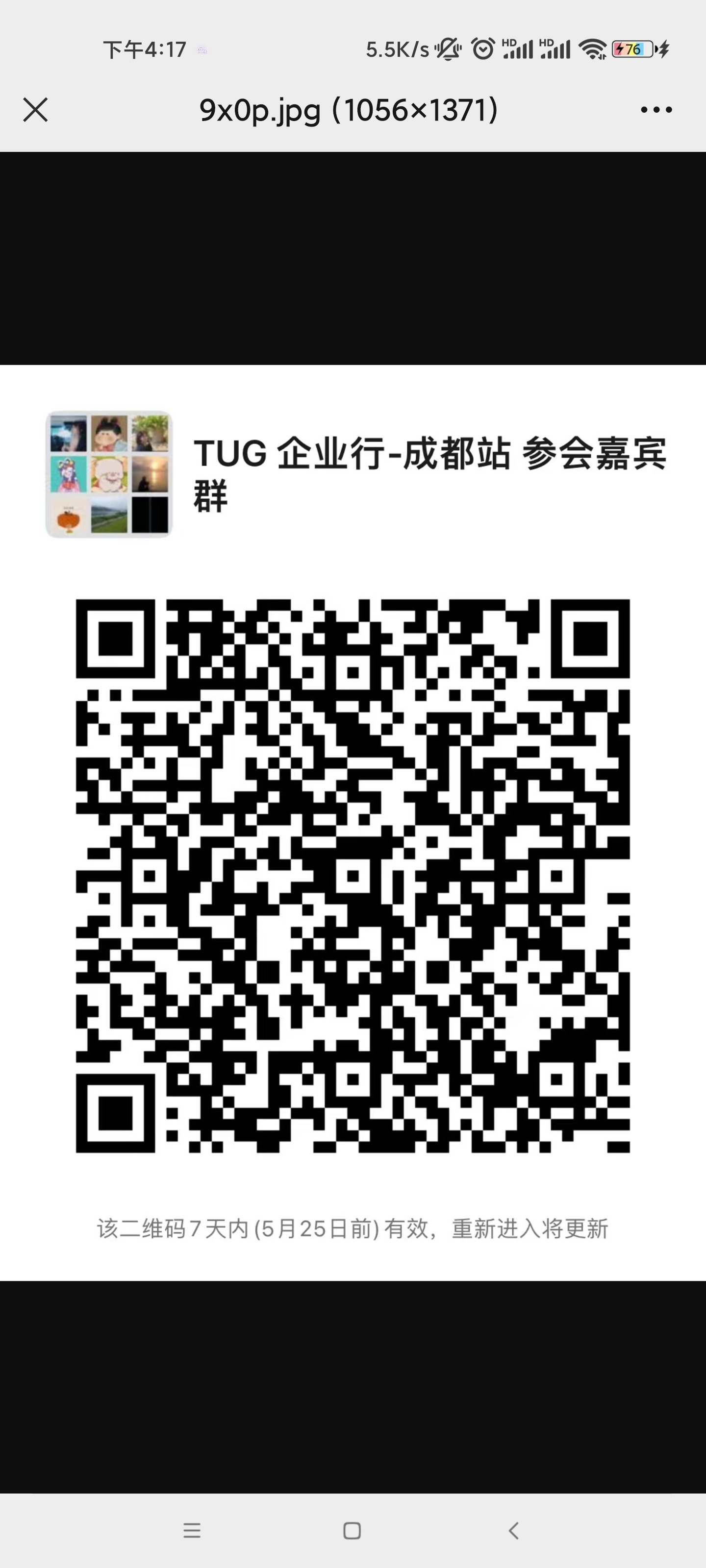Open the three-dot overflow menu
The width and height of the screenshot is (706, 1568).
656,110
